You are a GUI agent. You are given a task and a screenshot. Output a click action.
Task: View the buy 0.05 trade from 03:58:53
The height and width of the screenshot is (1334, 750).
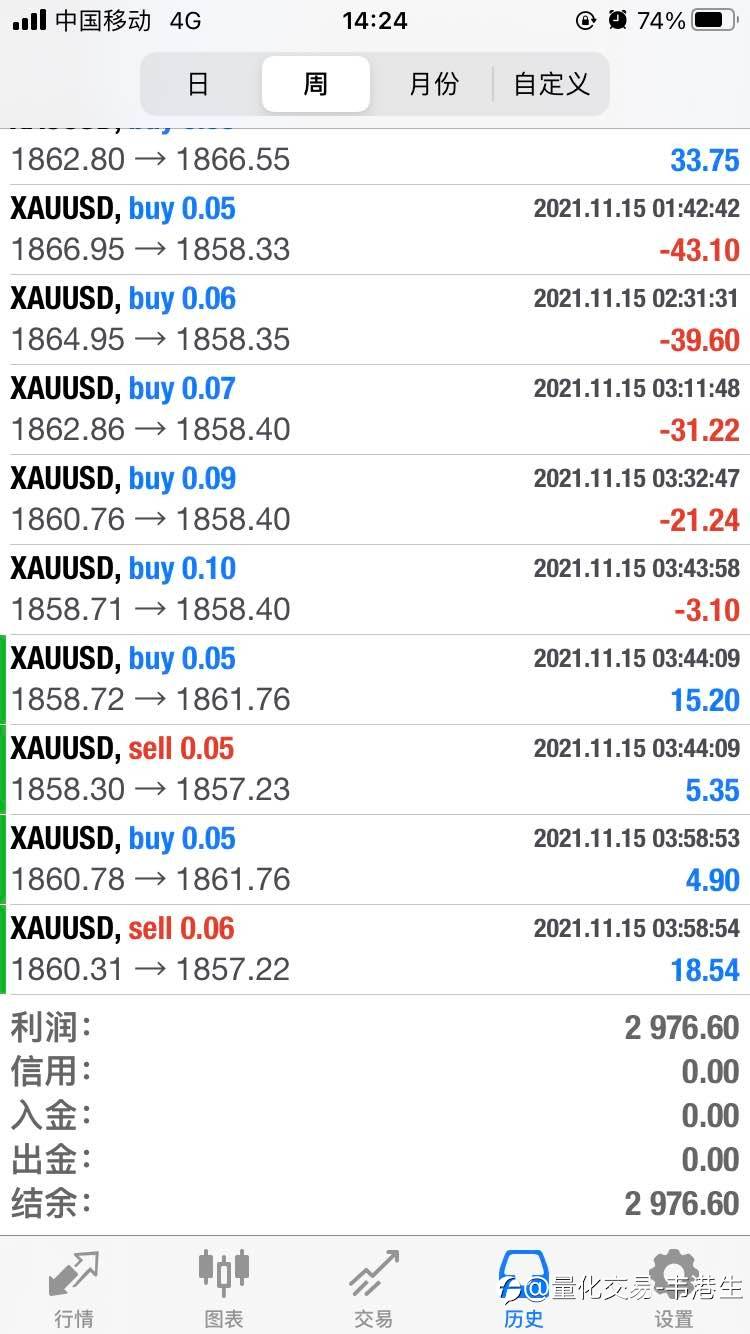click(x=375, y=860)
